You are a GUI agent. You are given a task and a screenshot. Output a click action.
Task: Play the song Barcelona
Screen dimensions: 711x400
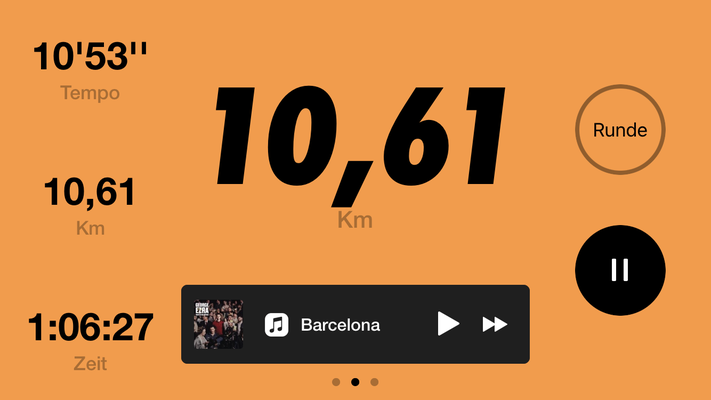449,324
